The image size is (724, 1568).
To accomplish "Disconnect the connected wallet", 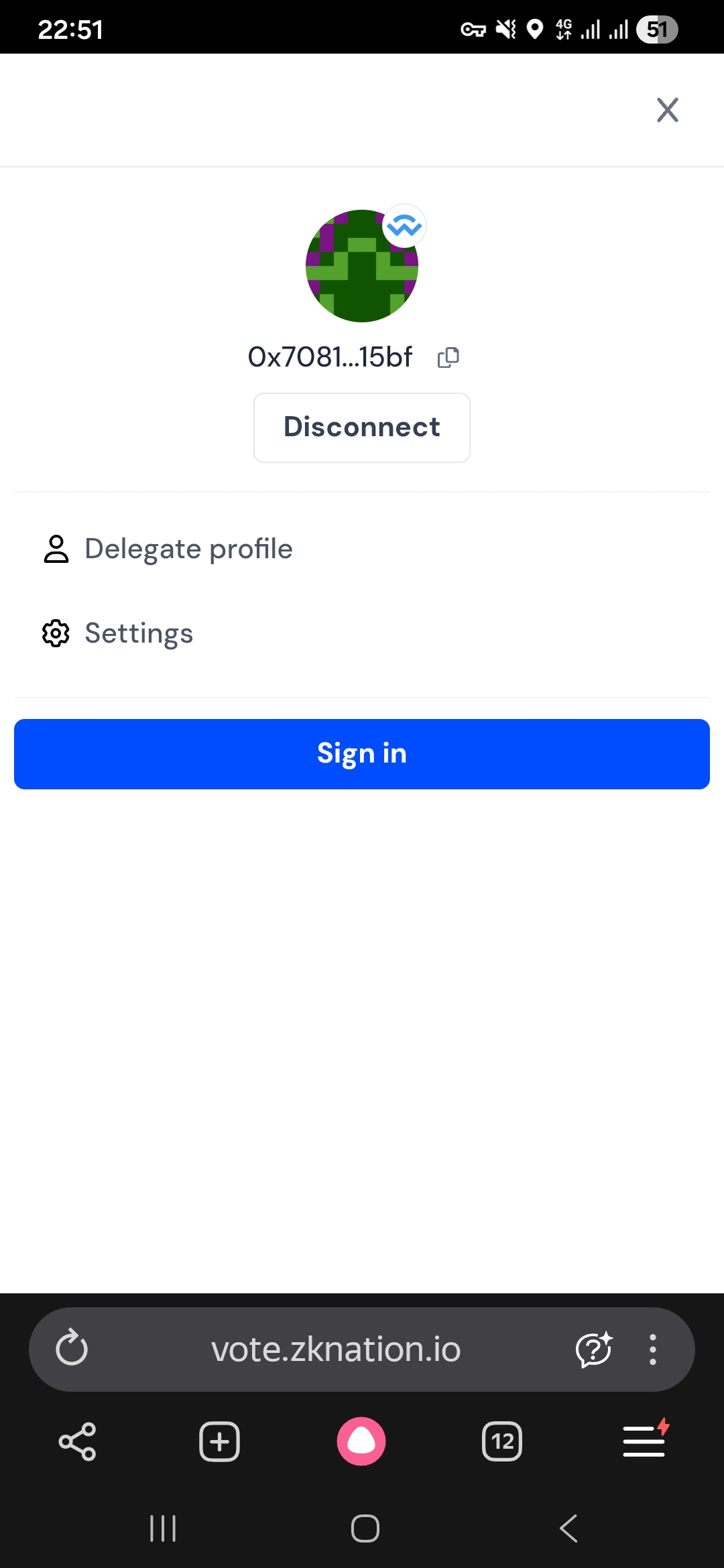I will pos(362,428).
